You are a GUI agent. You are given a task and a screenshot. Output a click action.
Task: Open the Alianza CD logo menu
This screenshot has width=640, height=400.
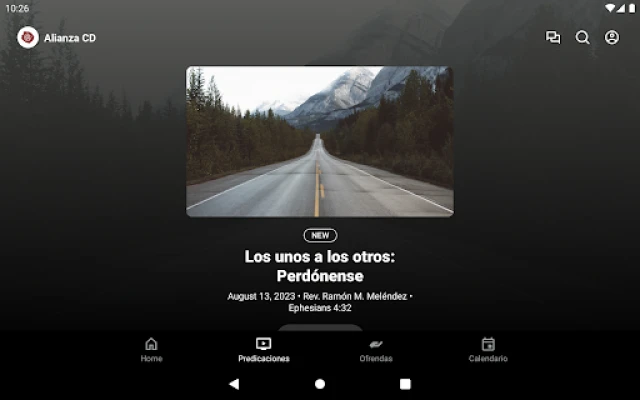click(x=28, y=38)
